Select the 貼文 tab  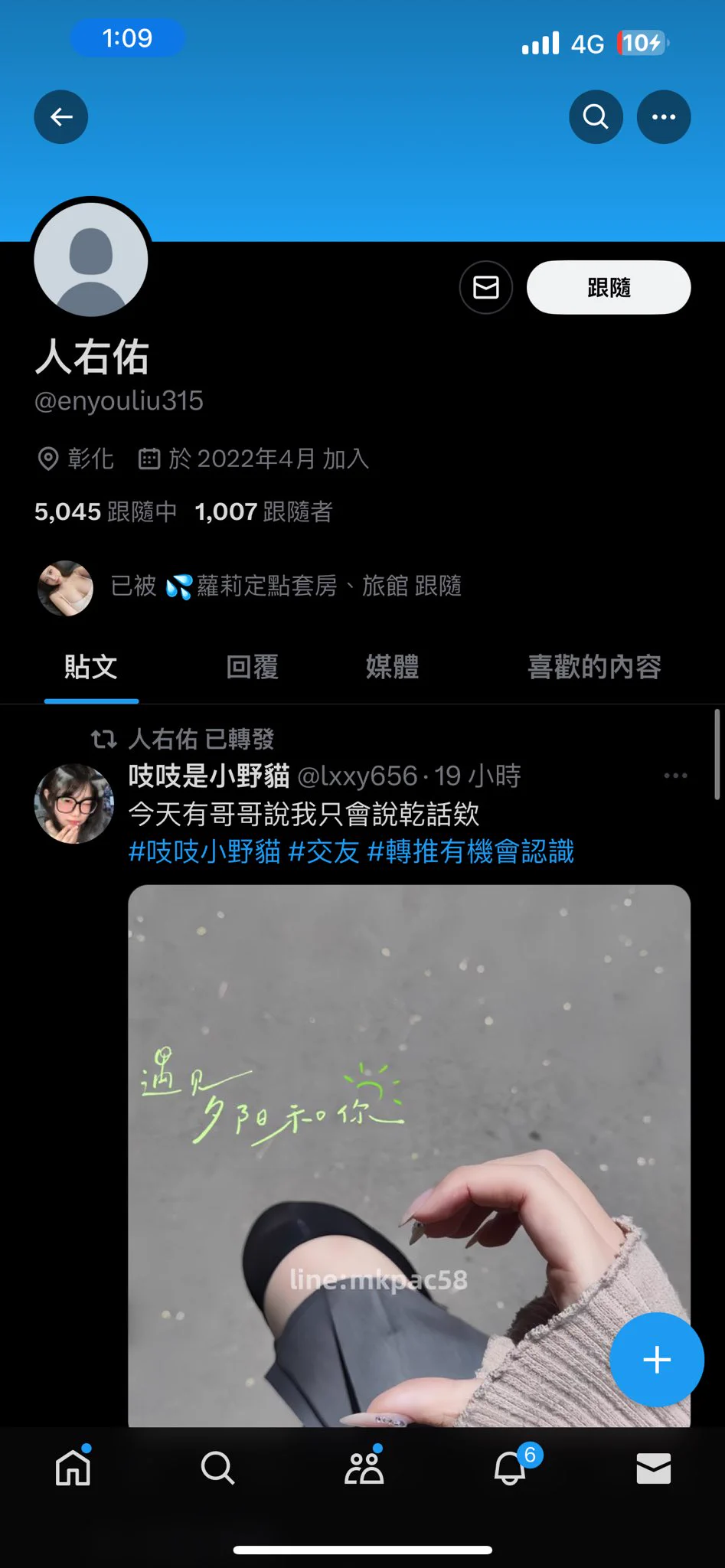[91, 667]
